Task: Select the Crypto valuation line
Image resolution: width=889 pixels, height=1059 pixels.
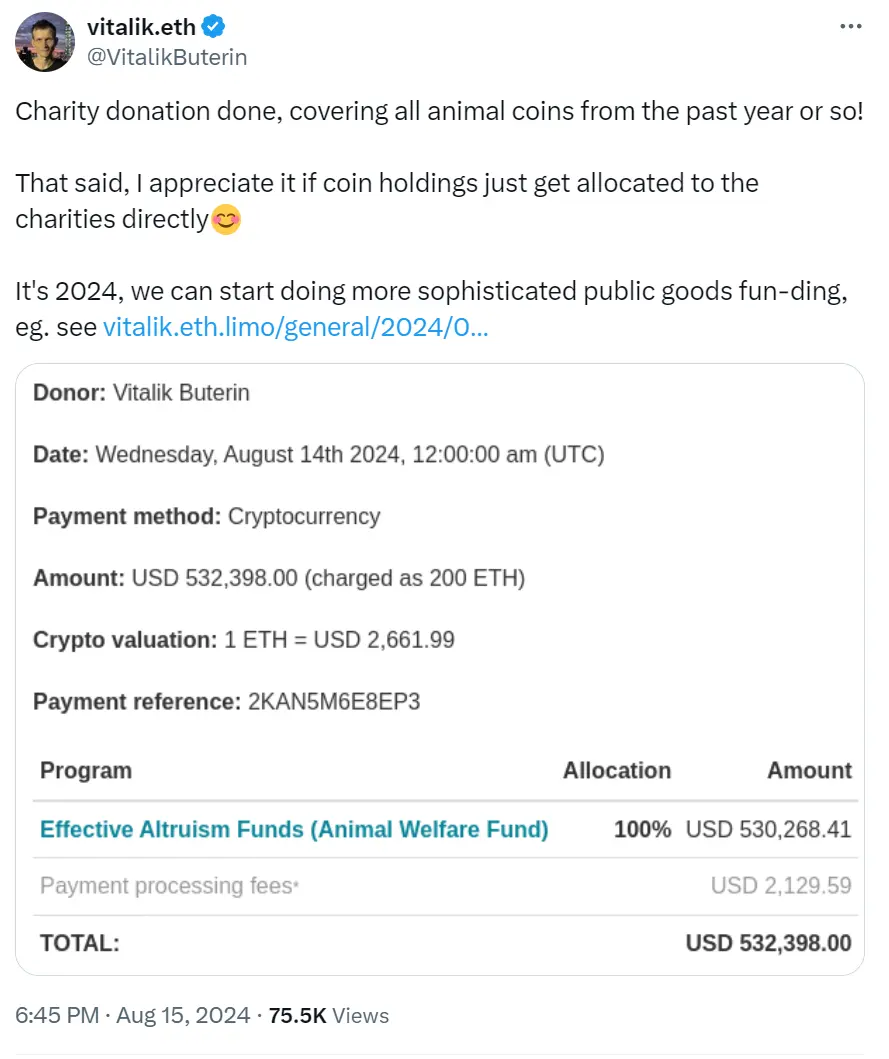Action: coord(242,639)
